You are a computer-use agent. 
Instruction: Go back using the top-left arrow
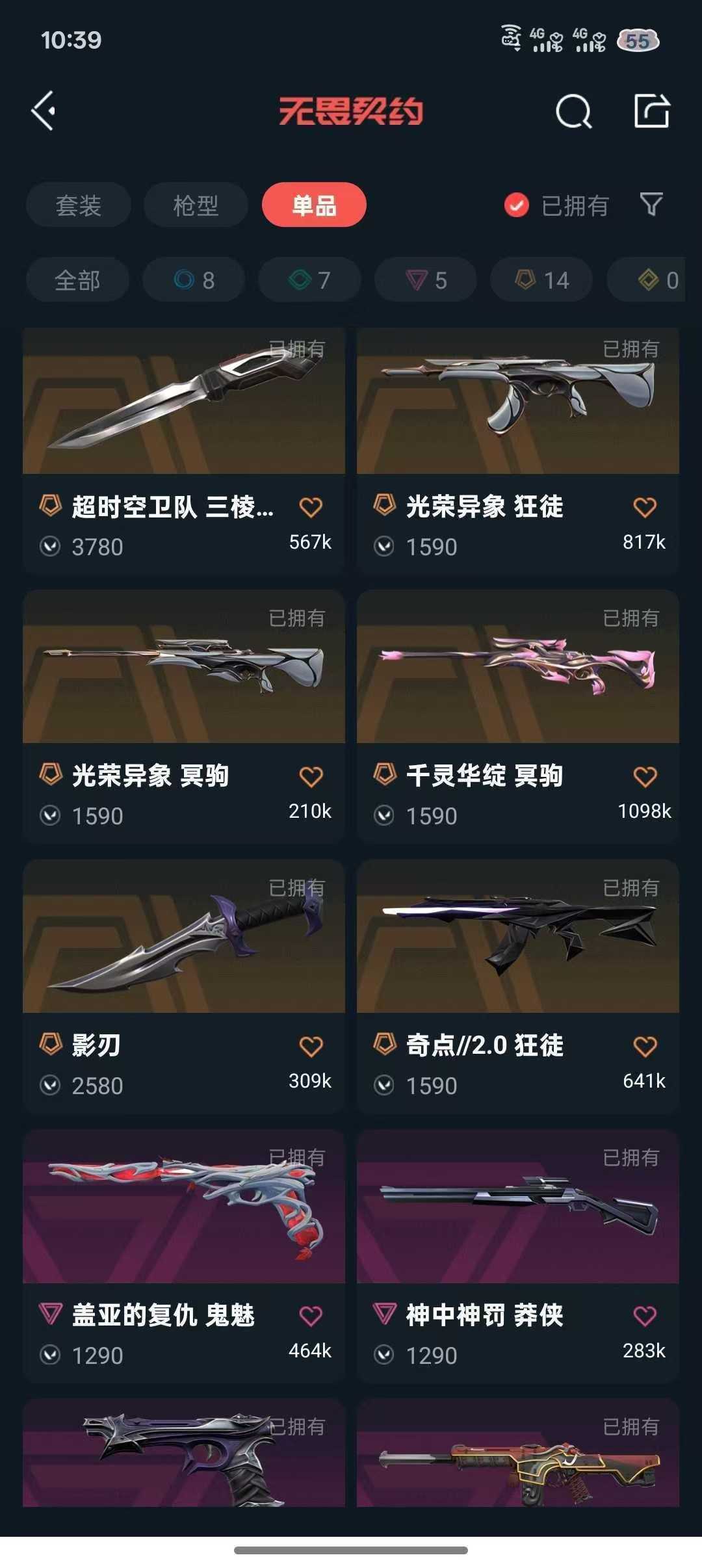44,111
